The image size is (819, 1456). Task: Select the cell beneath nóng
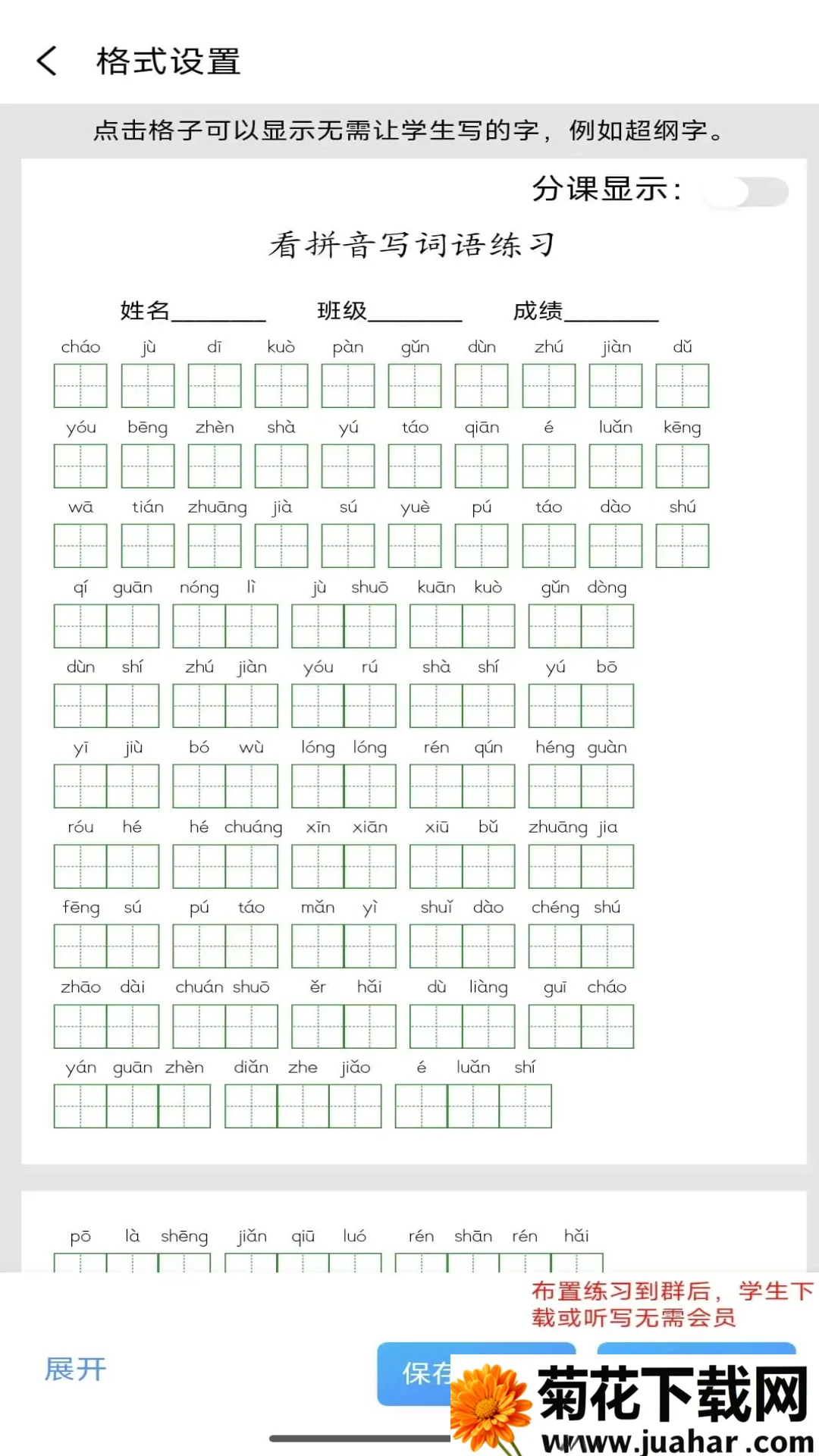[199, 626]
